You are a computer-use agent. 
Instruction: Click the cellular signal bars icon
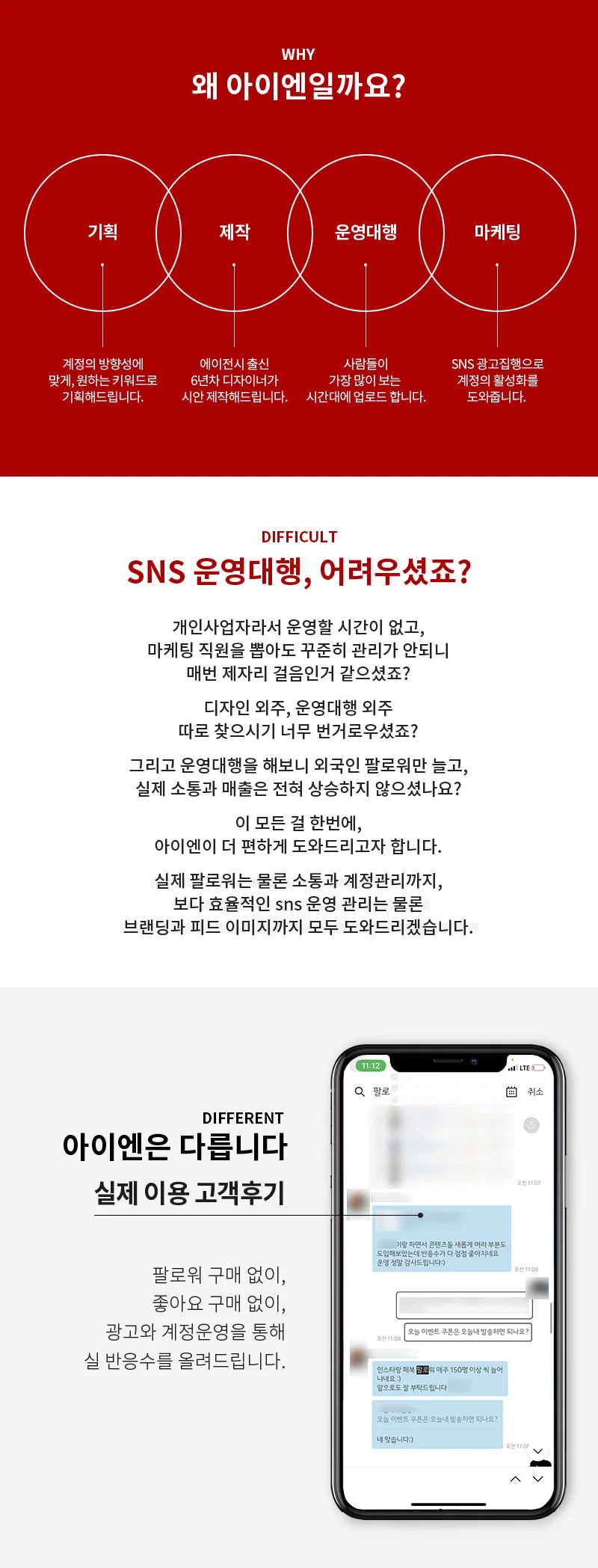(513, 1068)
